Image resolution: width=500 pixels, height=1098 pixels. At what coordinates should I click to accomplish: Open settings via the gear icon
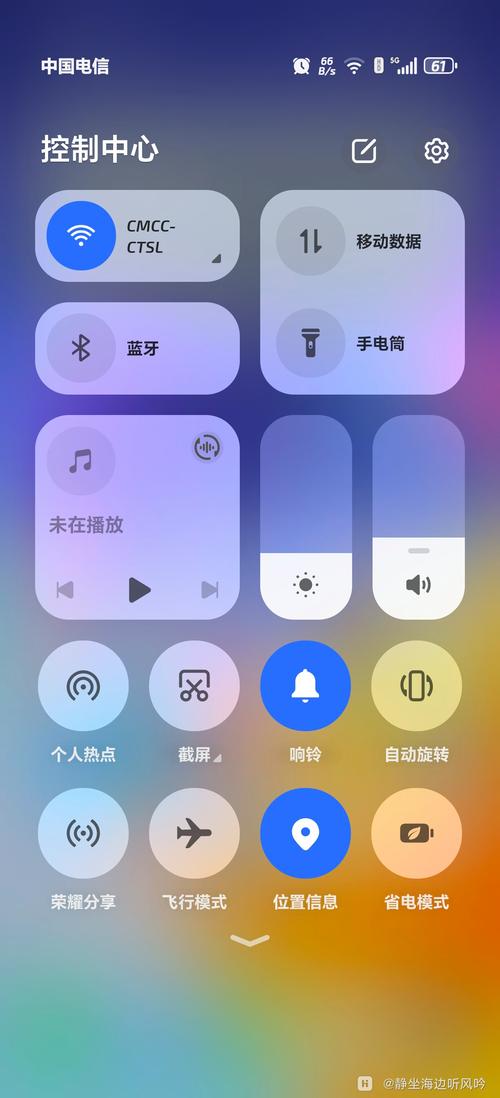[x=436, y=151]
